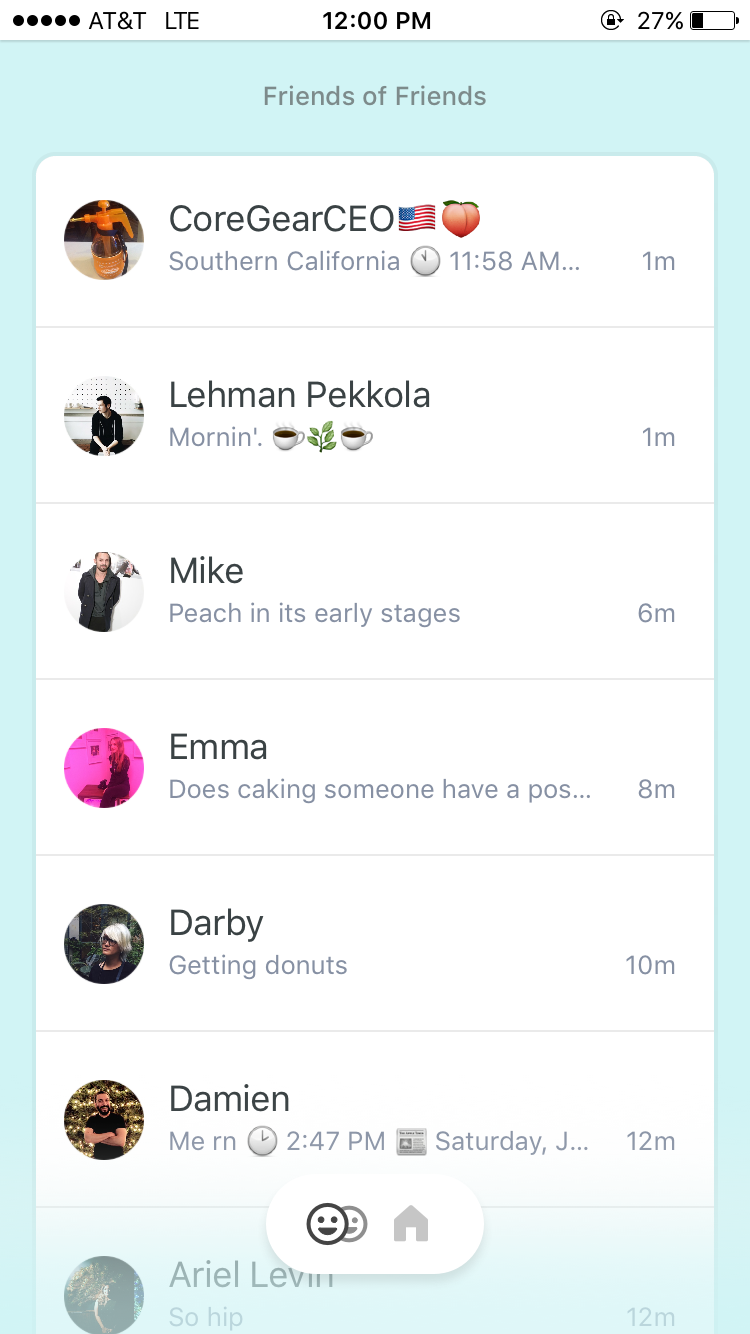Open Mike's post about Peach

point(374,592)
